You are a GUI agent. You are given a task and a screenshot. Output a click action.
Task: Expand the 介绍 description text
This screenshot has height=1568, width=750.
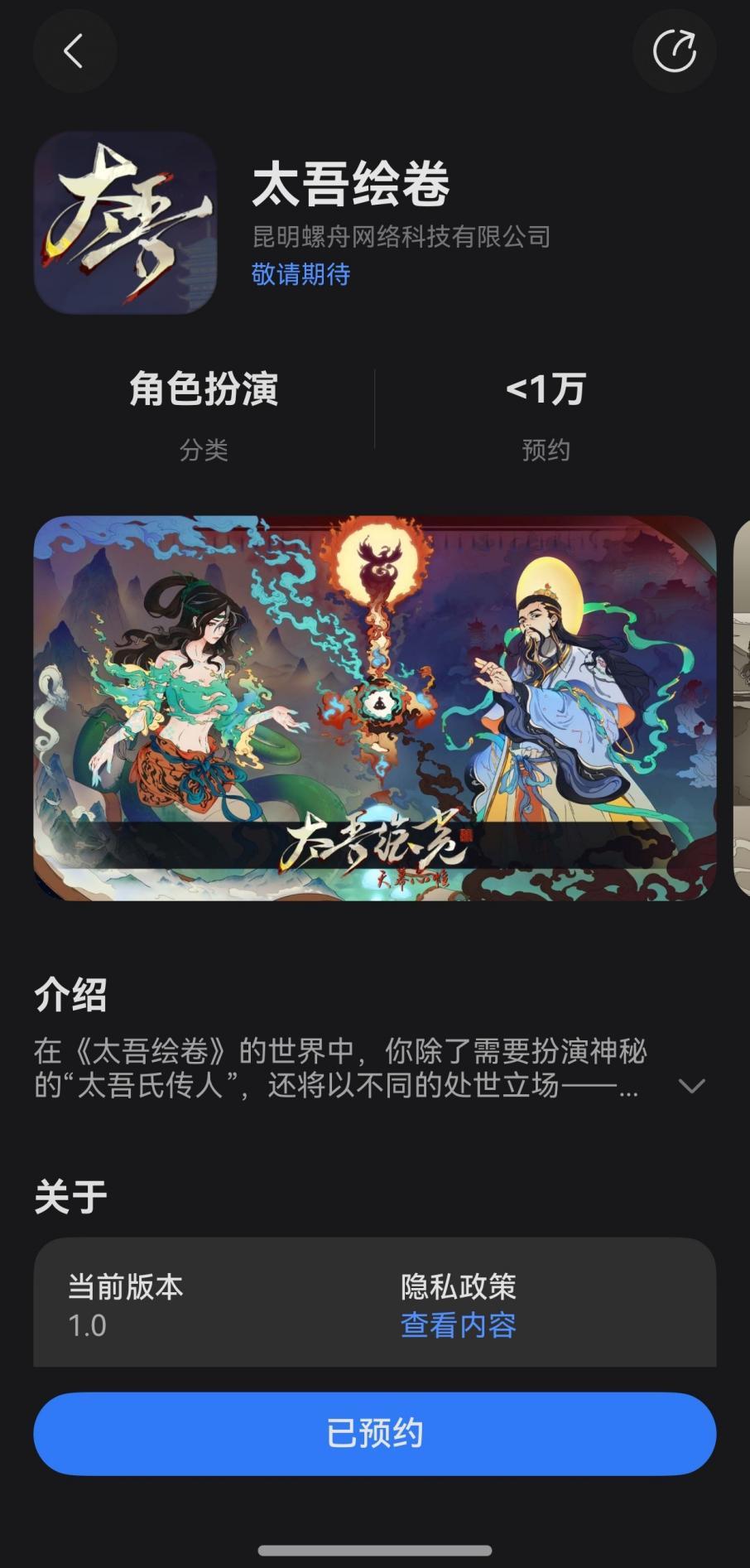pyautogui.click(x=691, y=1086)
